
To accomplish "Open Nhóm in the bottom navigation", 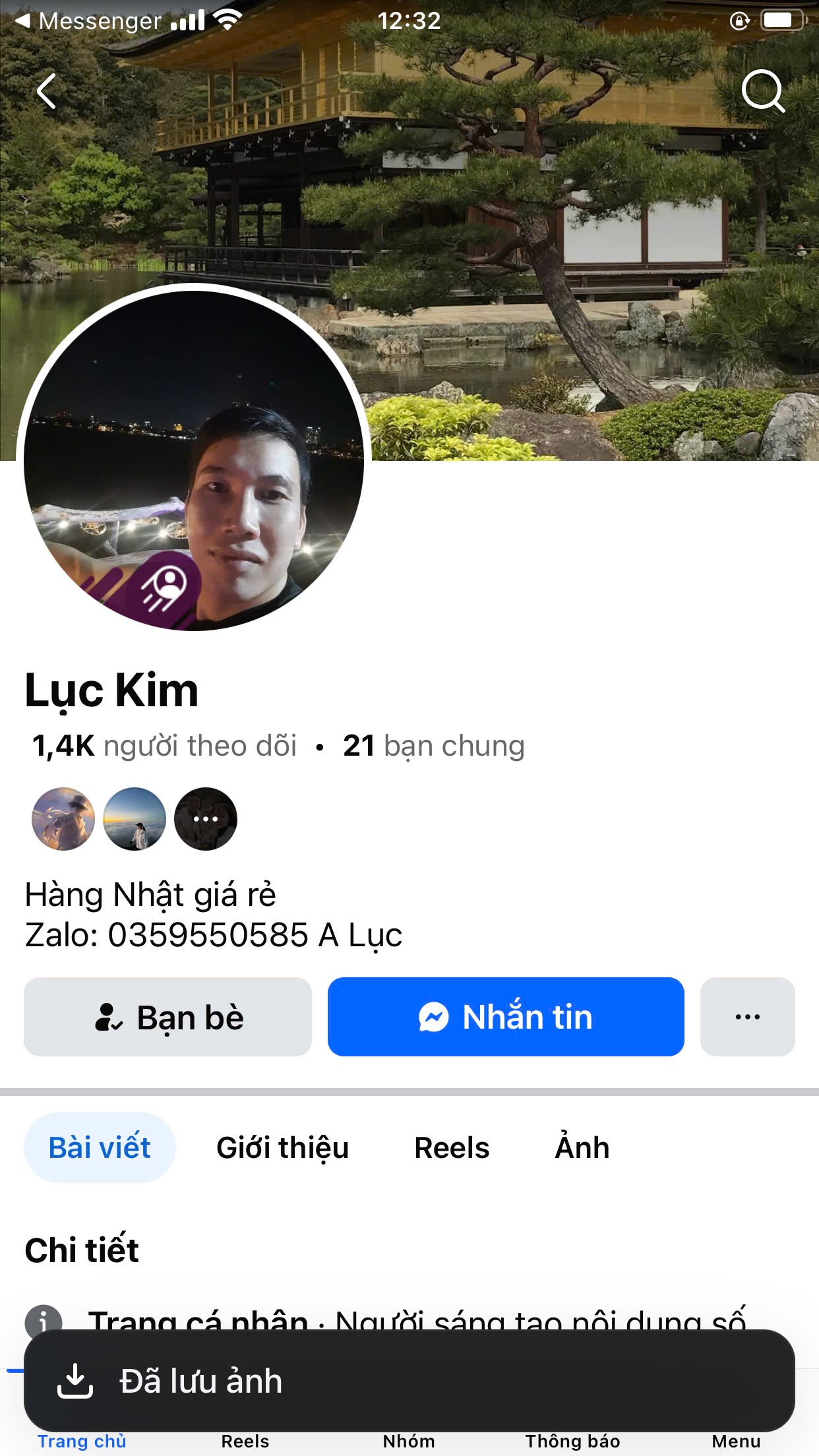I will coord(409,1441).
